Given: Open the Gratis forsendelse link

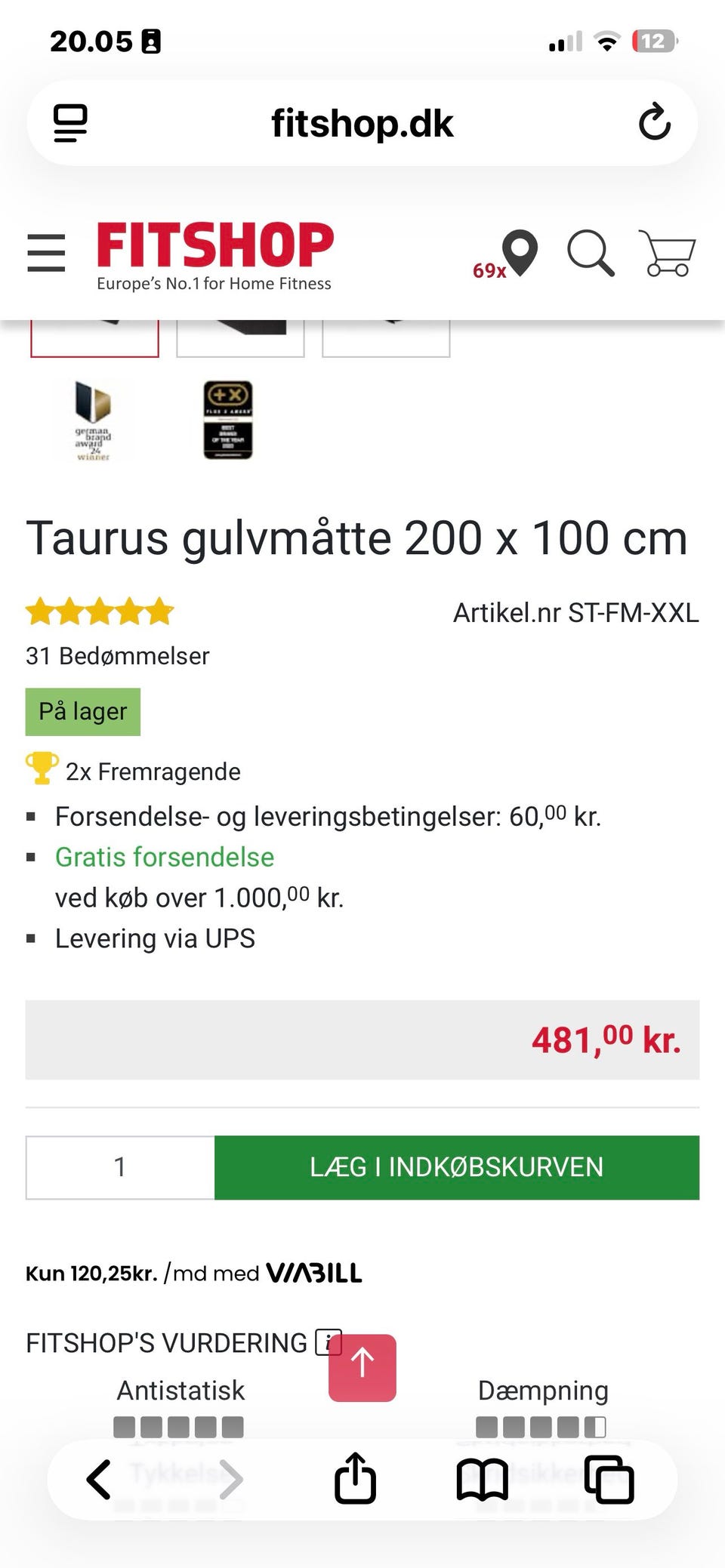Looking at the screenshot, I should [163, 858].
